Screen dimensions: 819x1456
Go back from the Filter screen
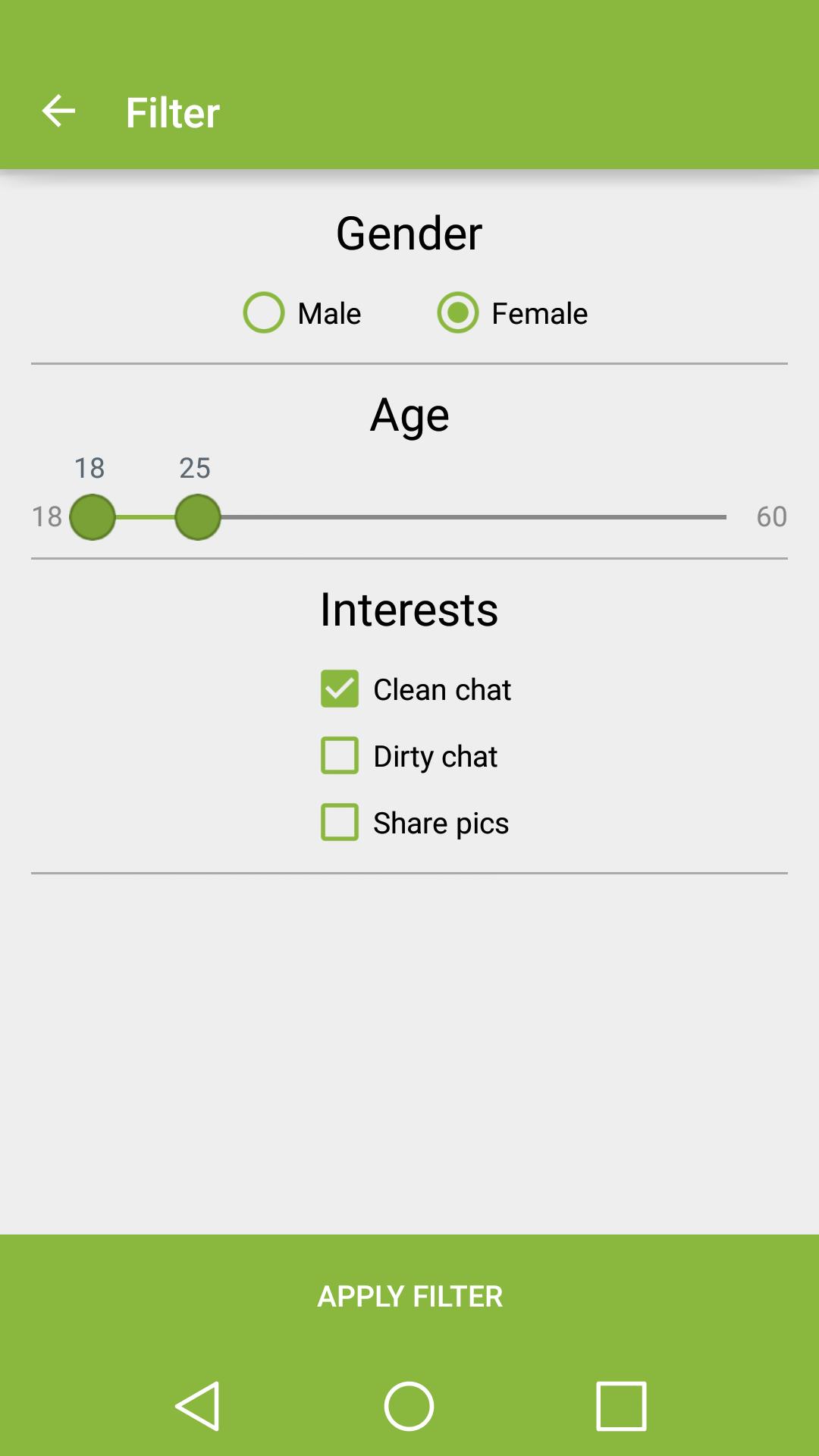click(x=58, y=111)
